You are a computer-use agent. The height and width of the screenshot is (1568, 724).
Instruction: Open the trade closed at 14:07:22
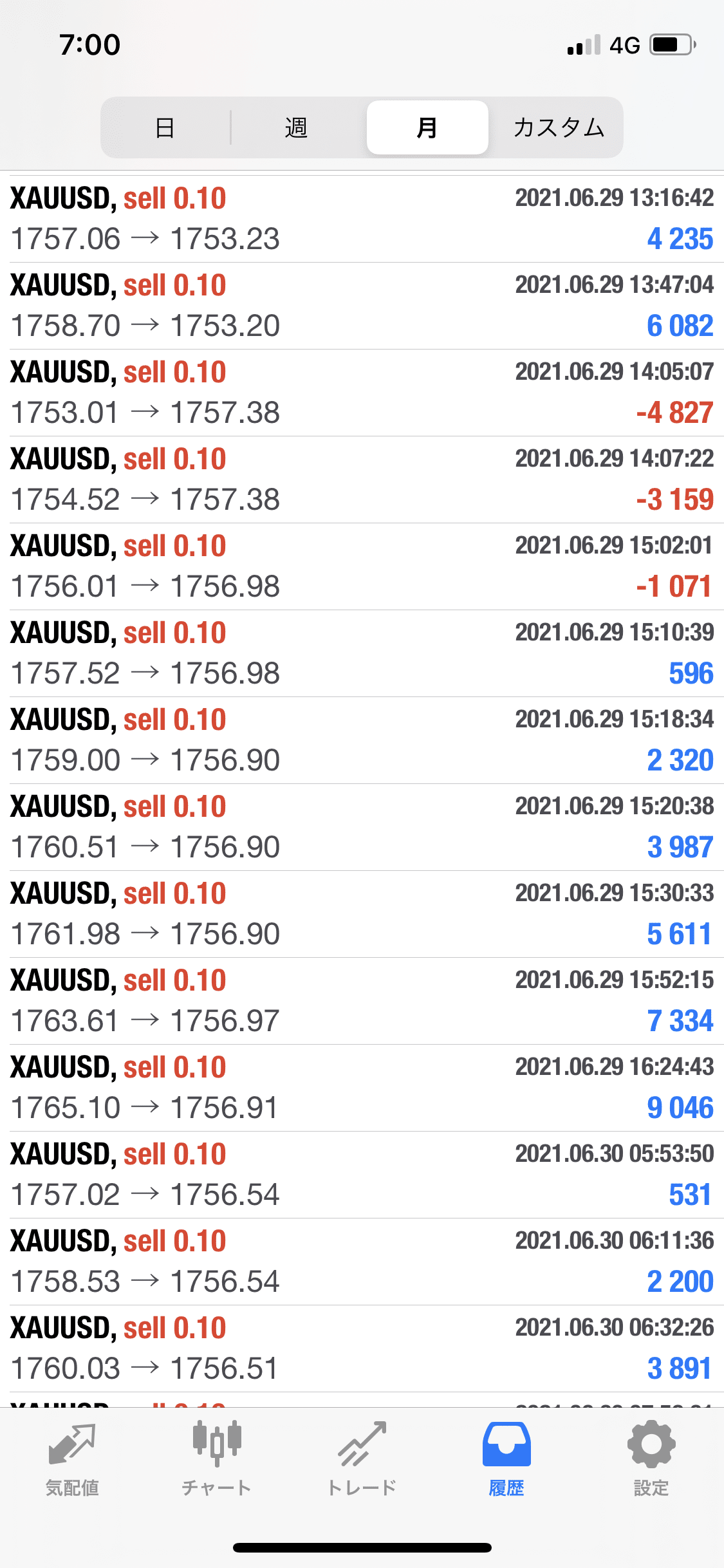(362, 479)
